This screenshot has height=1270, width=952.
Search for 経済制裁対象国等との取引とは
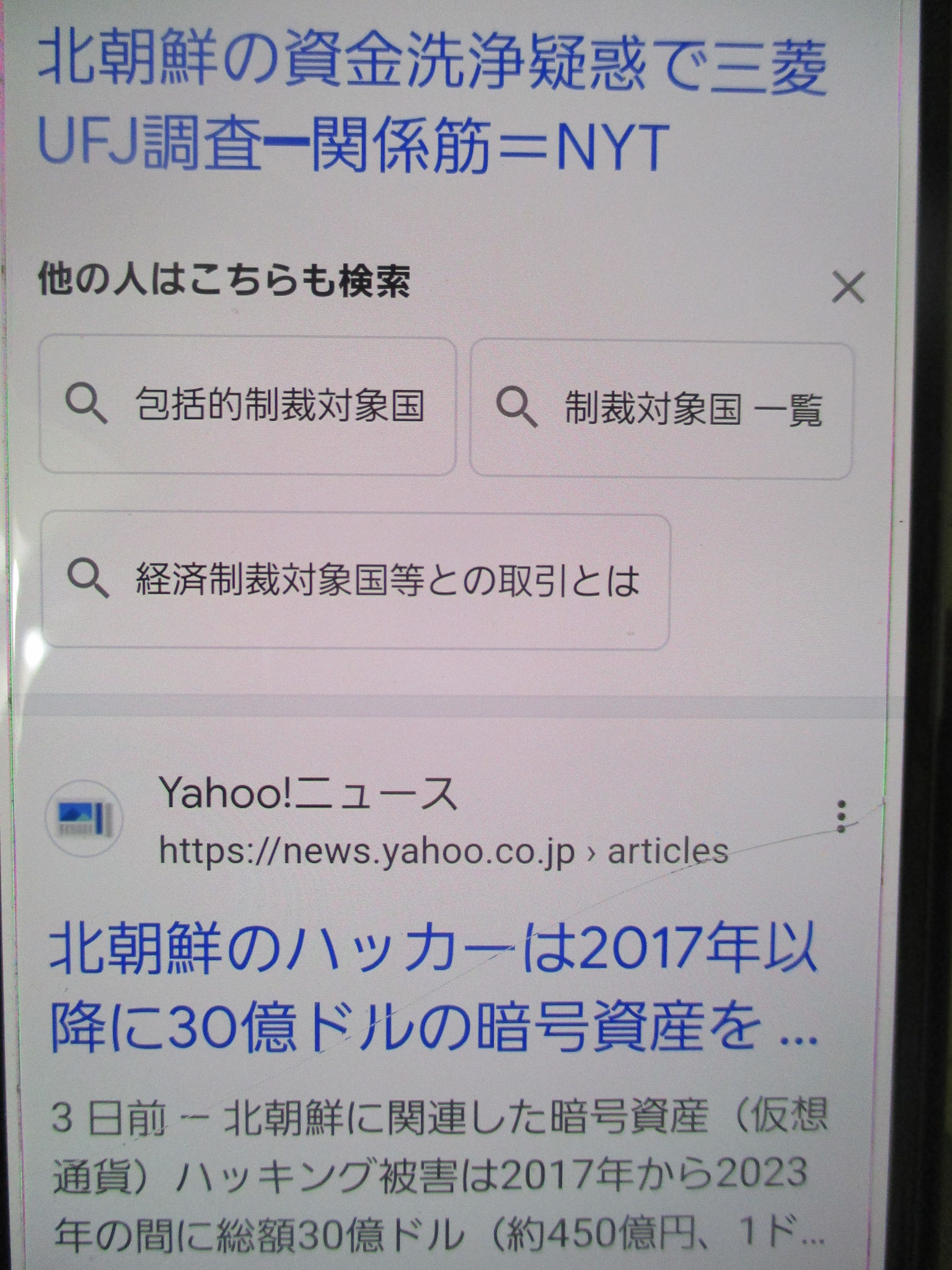(x=355, y=581)
